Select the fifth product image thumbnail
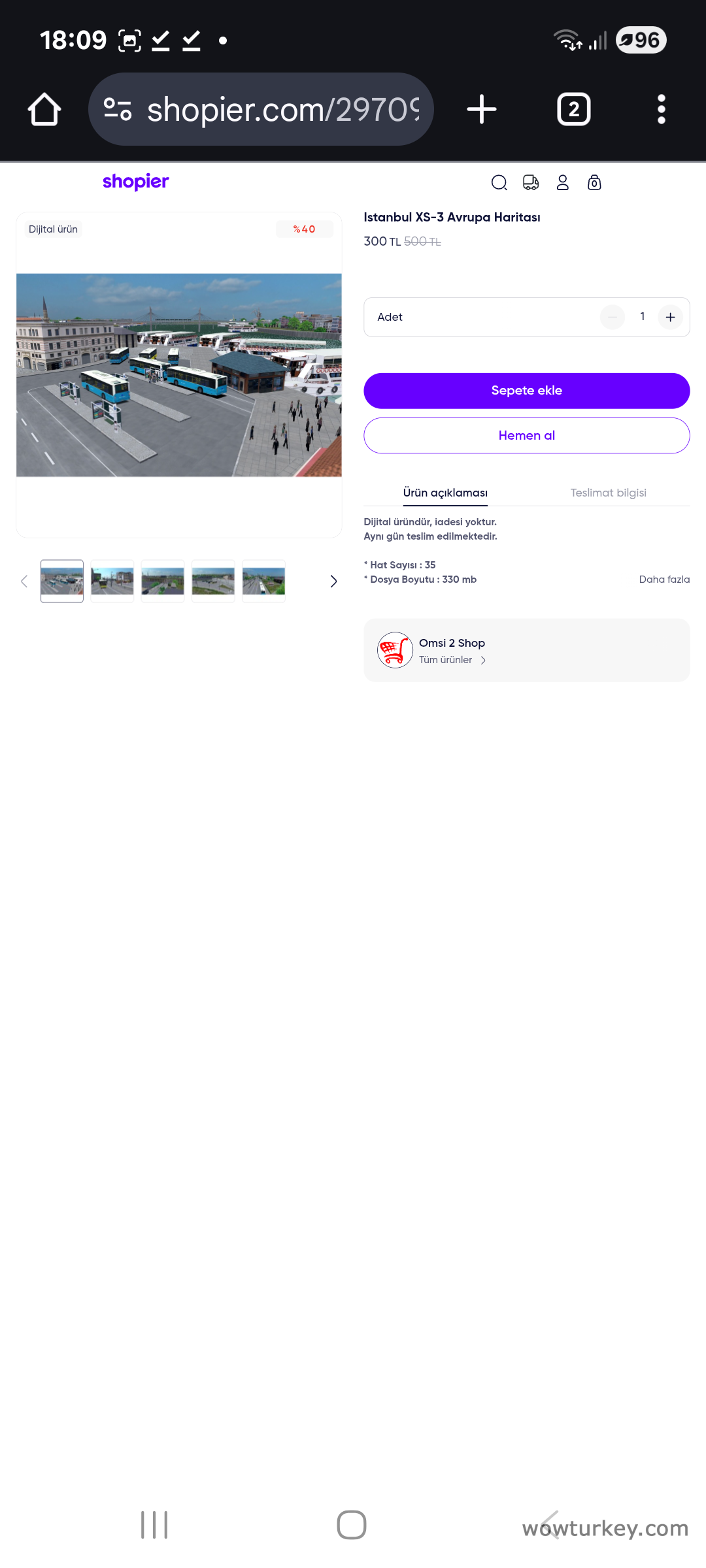Image resolution: width=706 pixels, height=1568 pixels. tap(263, 581)
